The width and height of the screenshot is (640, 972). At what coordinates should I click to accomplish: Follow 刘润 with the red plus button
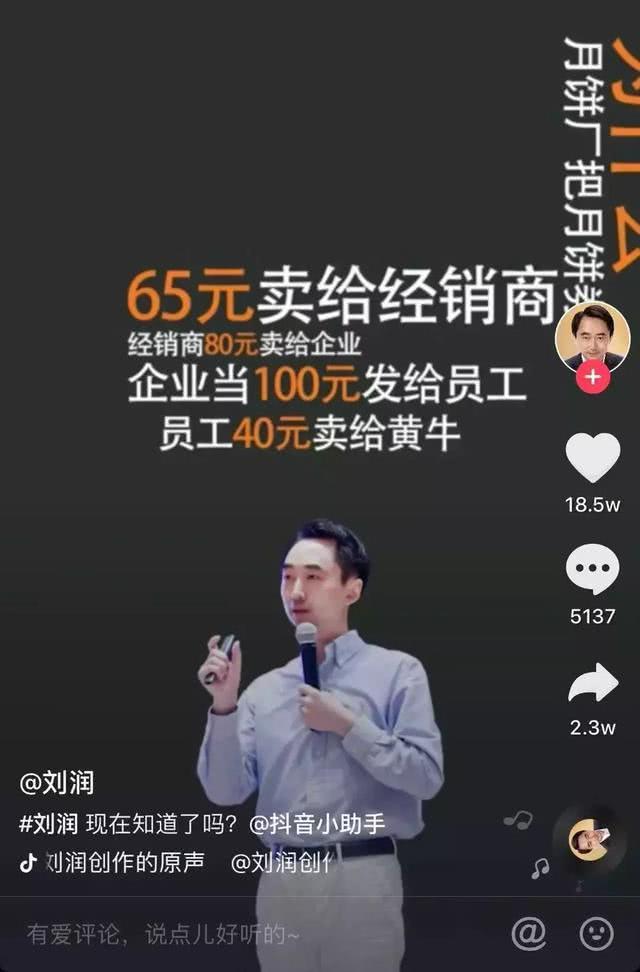pyautogui.click(x=593, y=379)
